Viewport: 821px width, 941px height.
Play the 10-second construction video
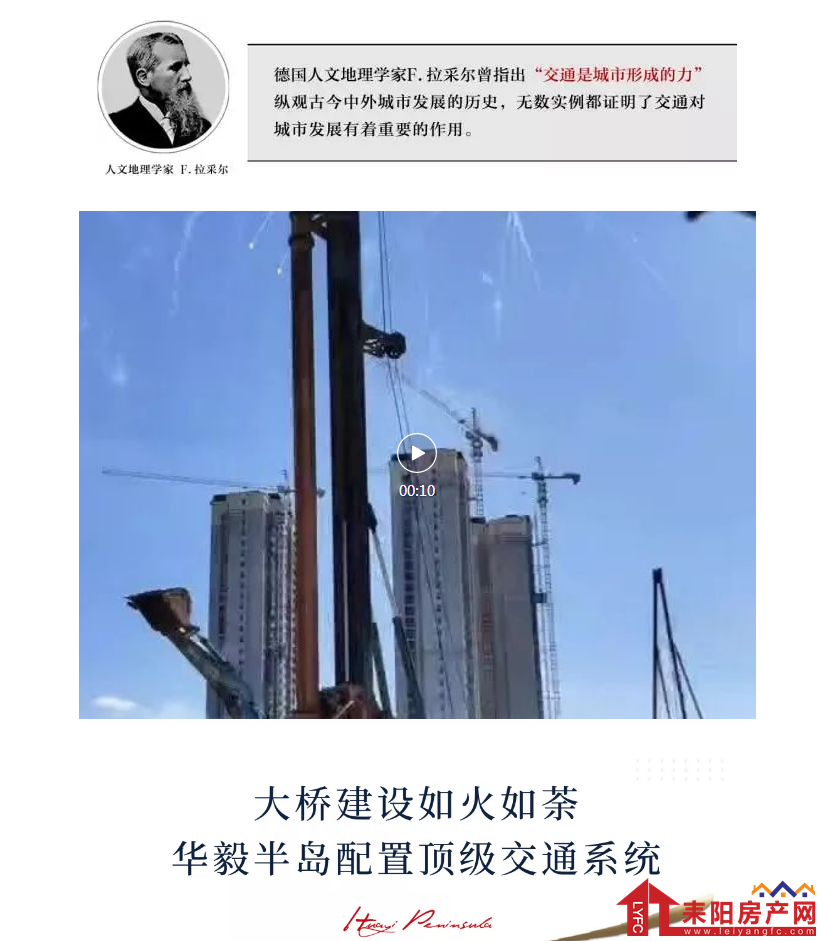click(x=417, y=453)
